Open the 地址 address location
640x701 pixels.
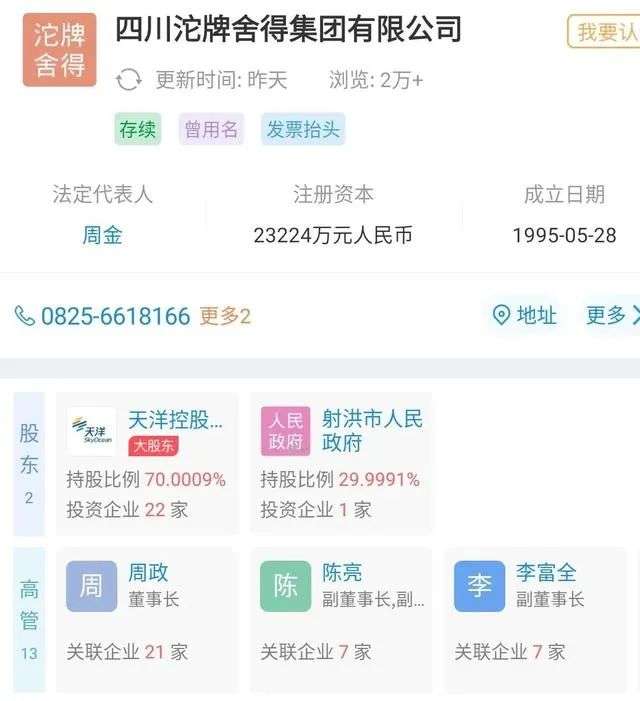[x=525, y=316]
